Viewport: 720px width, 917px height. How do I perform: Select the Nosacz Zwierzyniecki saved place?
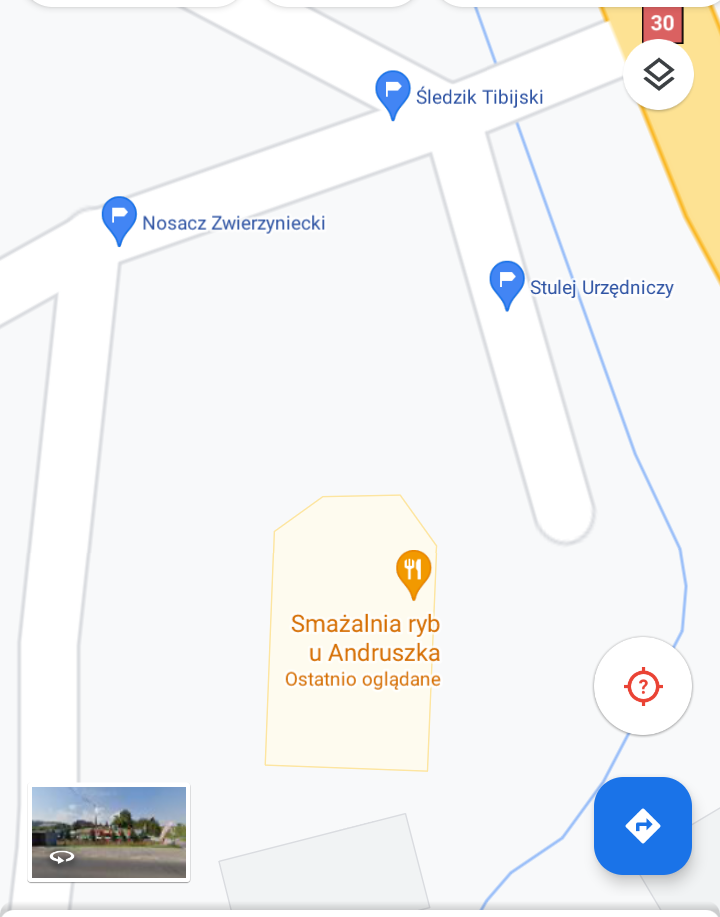[119, 218]
